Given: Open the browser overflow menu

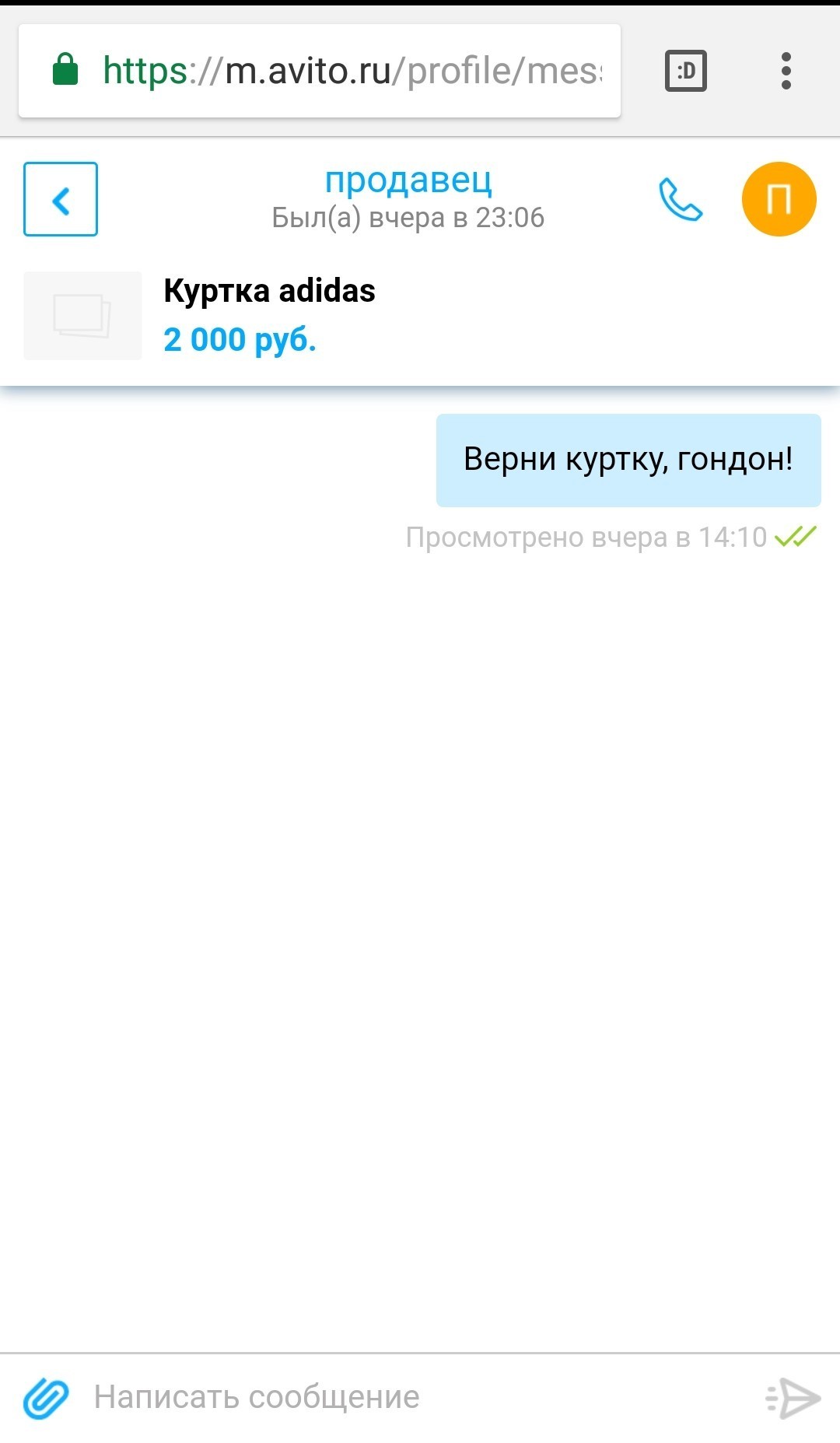Looking at the screenshot, I should 786,71.
